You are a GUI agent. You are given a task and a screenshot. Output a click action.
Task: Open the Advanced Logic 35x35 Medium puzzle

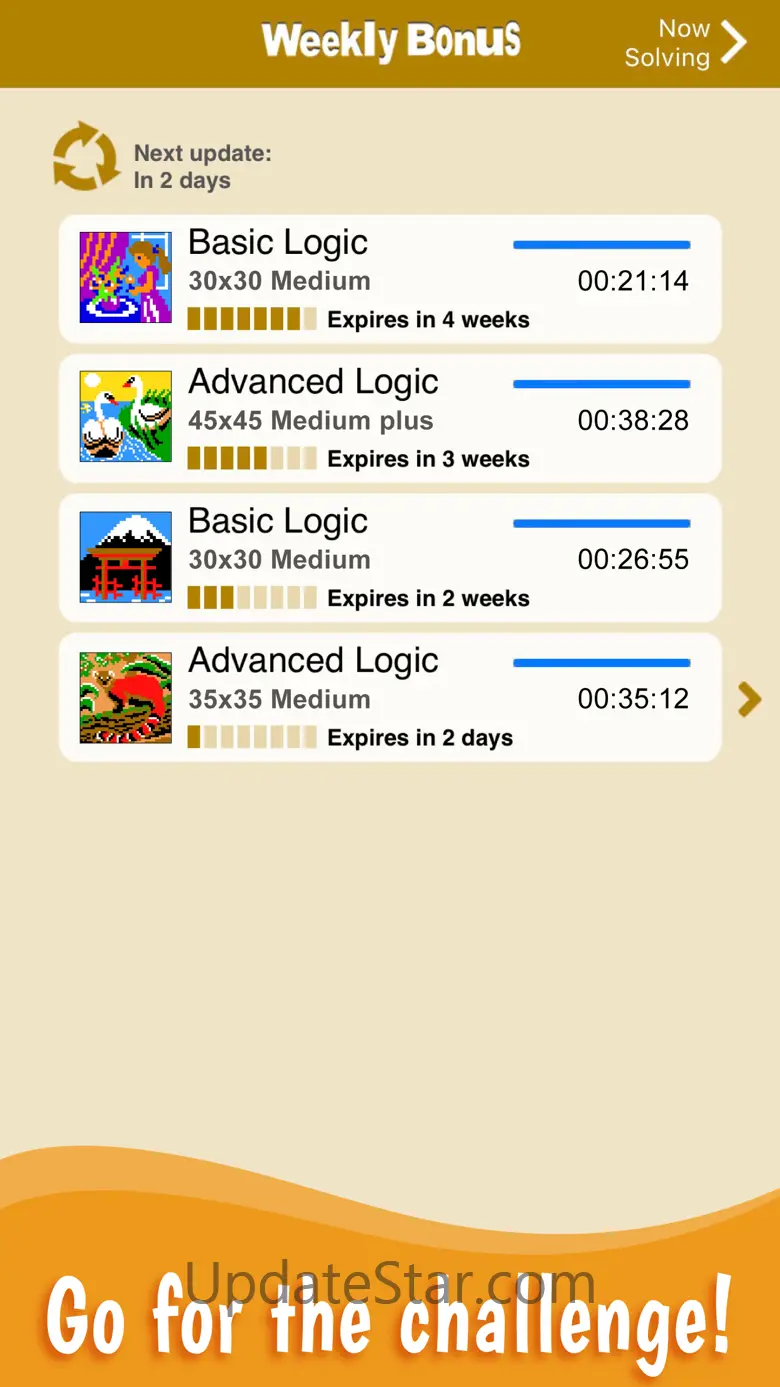click(390, 697)
